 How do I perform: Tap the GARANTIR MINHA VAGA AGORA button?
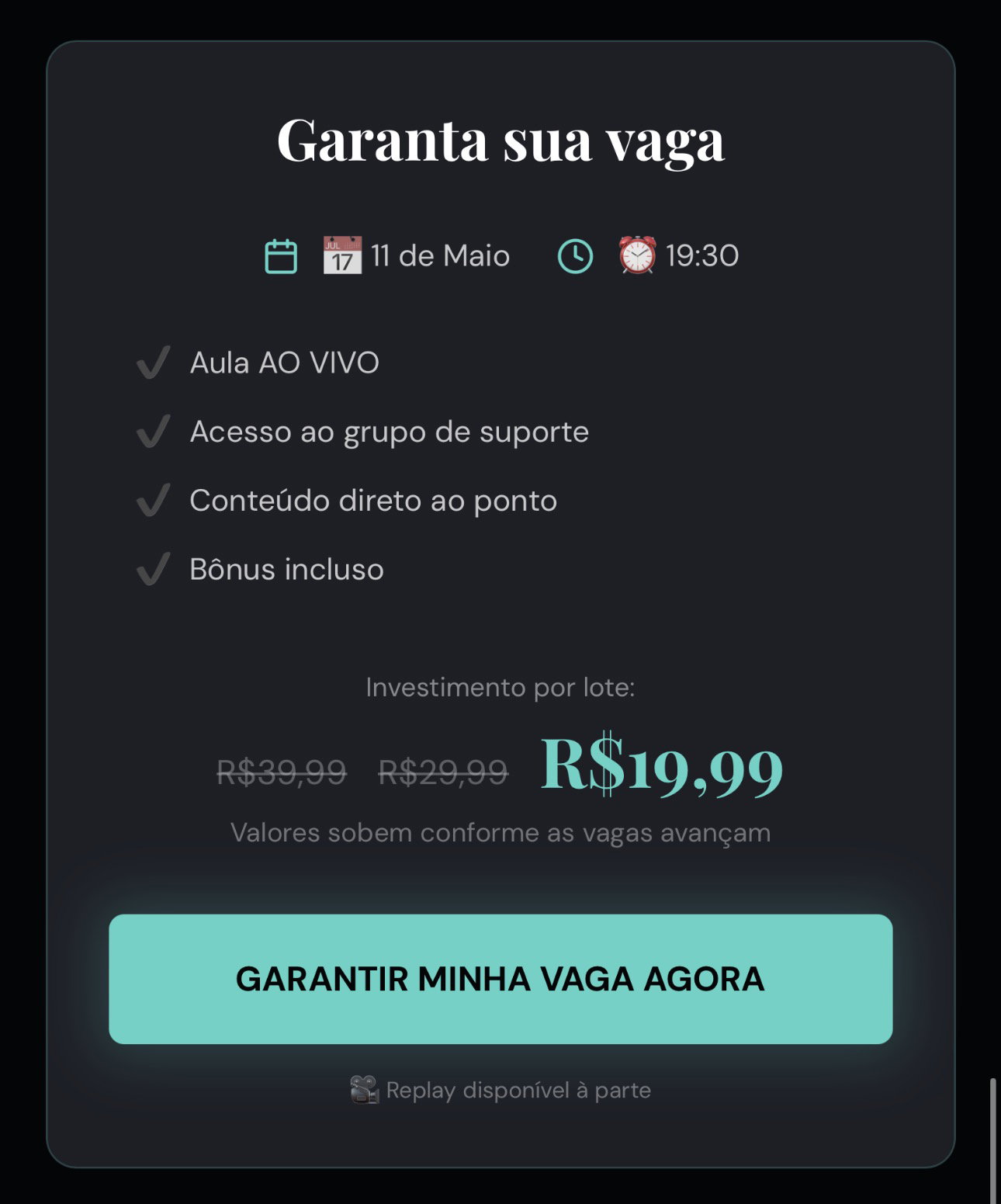pos(500,978)
